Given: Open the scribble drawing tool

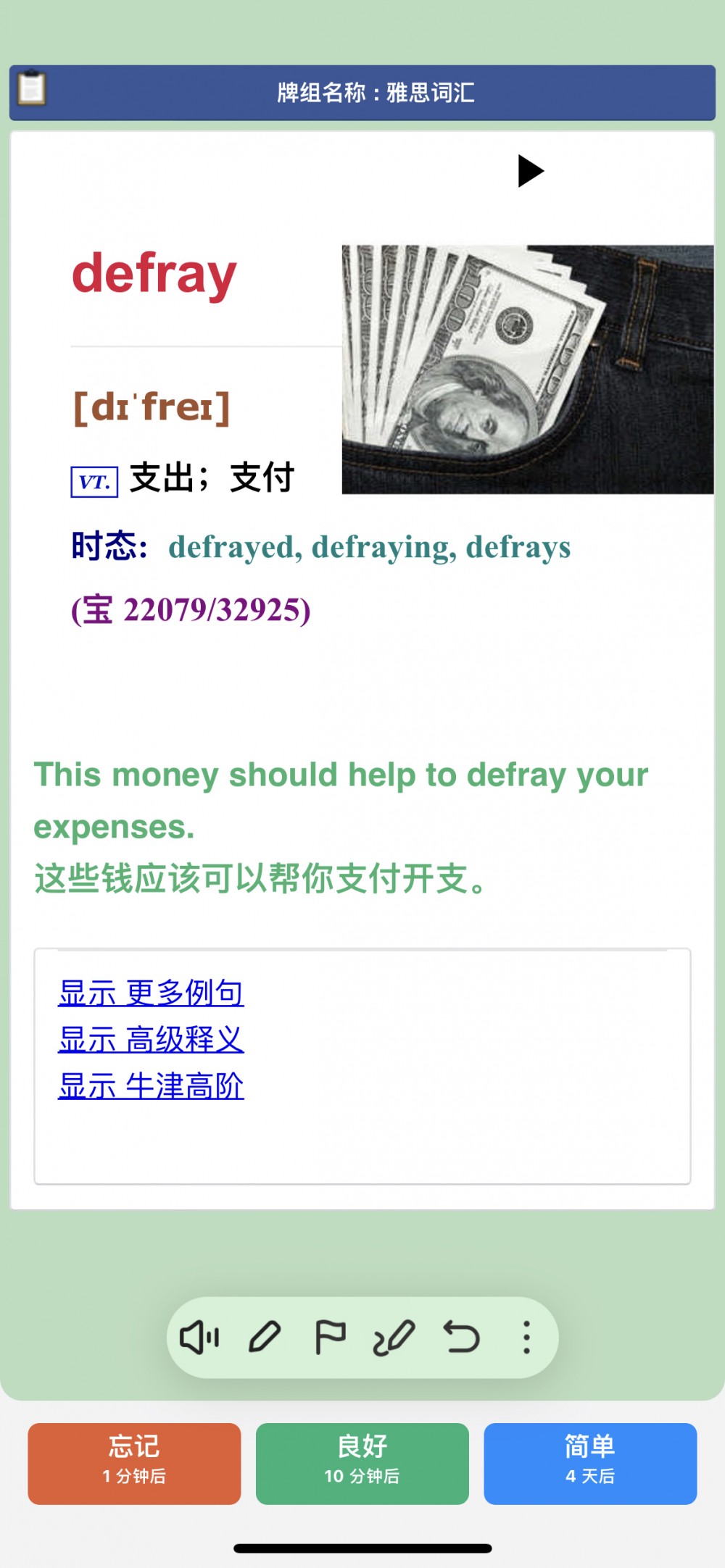Looking at the screenshot, I should tap(394, 1338).
